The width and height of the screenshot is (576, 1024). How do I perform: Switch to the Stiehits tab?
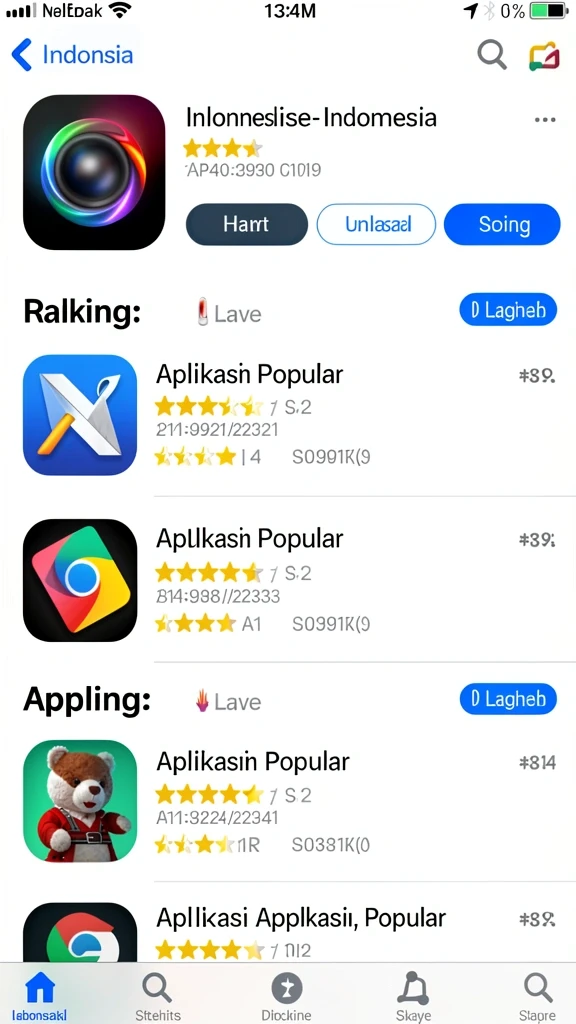[157, 997]
